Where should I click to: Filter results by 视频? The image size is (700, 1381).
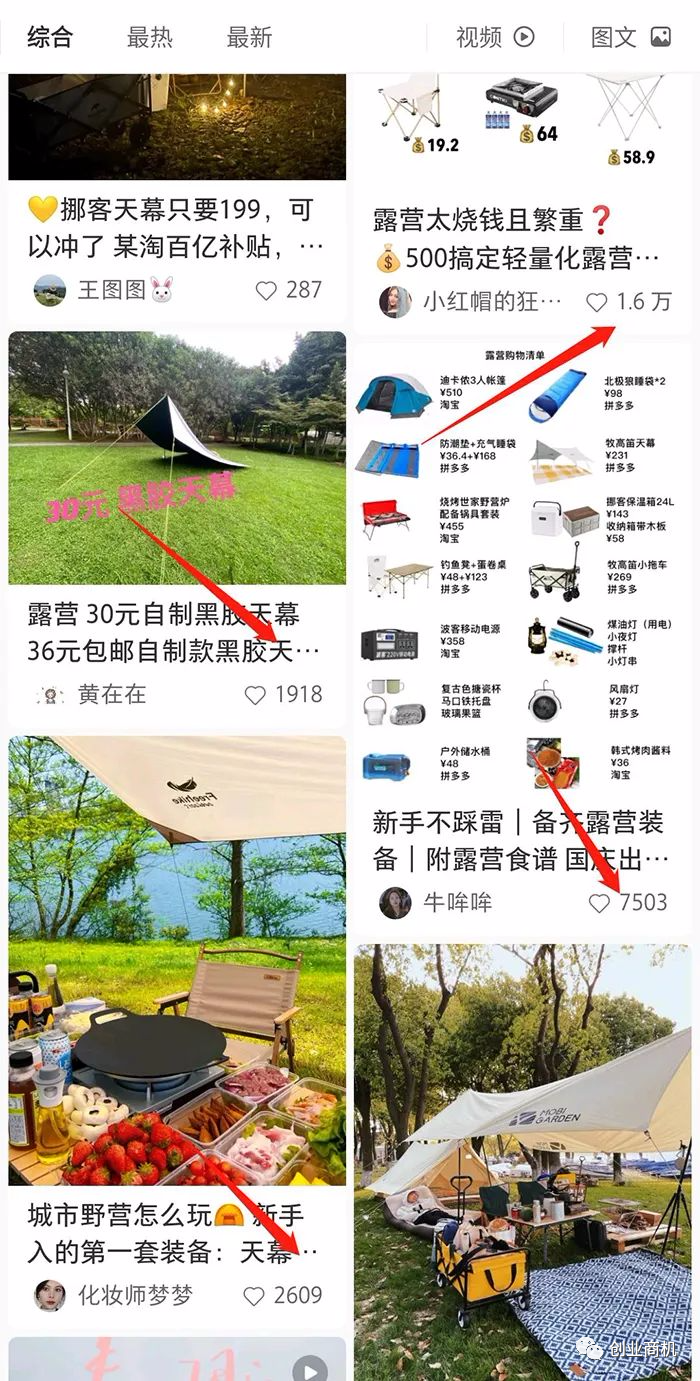coord(495,38)
